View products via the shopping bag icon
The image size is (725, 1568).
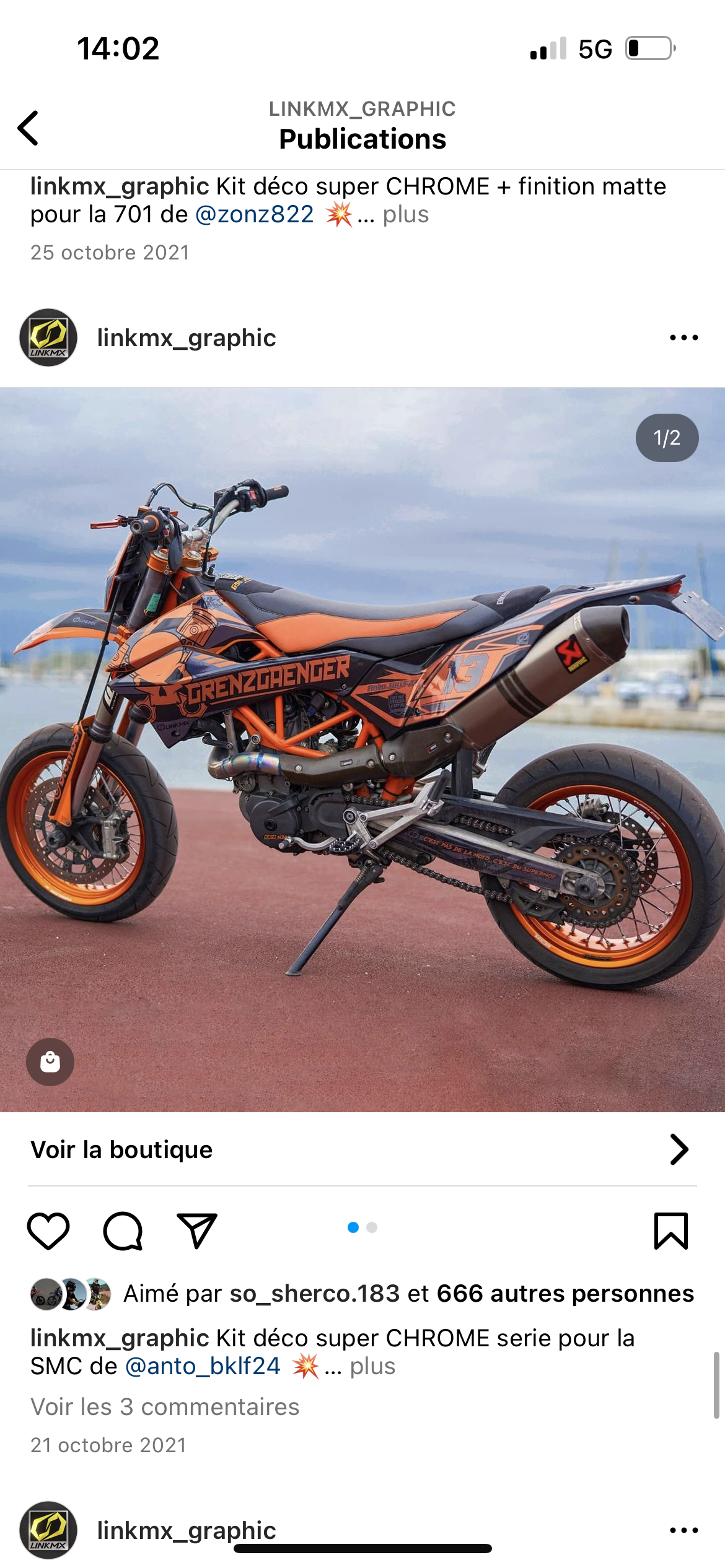pyautogui.click(x=50, y=1062)
